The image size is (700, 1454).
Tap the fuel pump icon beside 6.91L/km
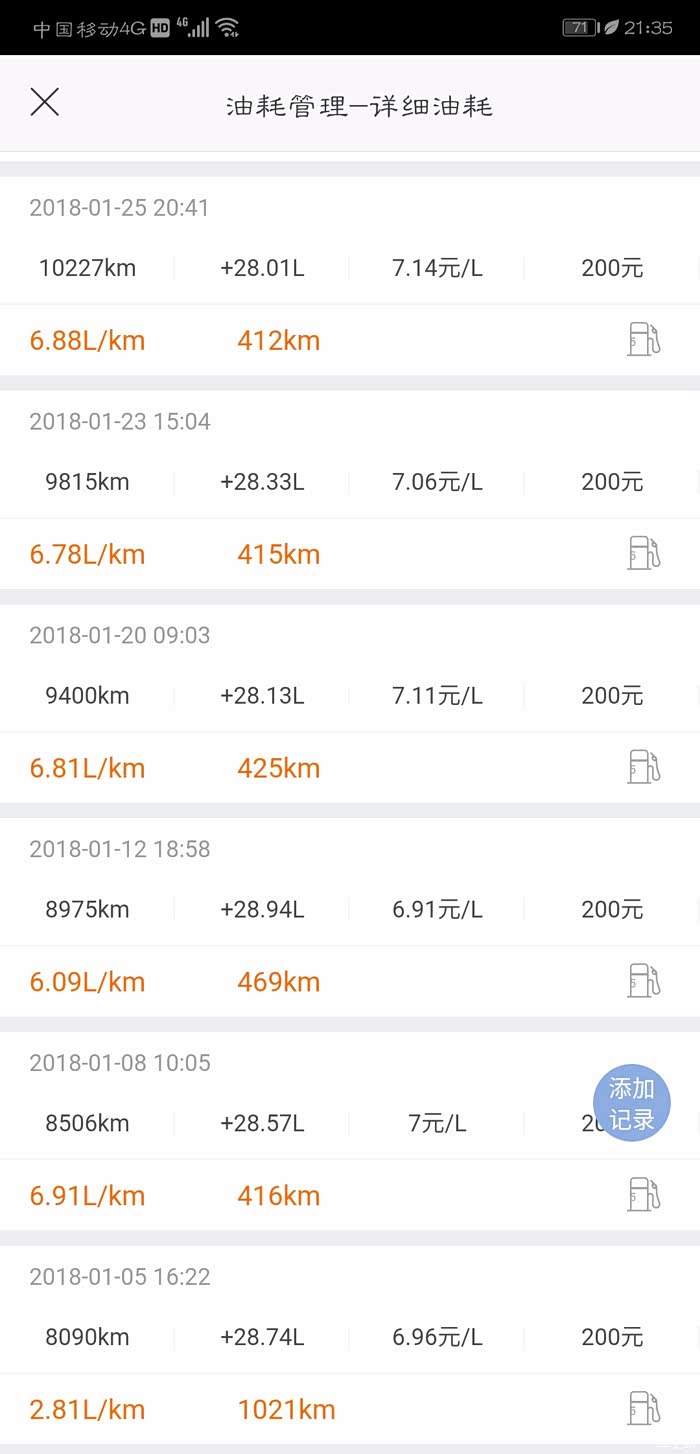pos(643,1196)
